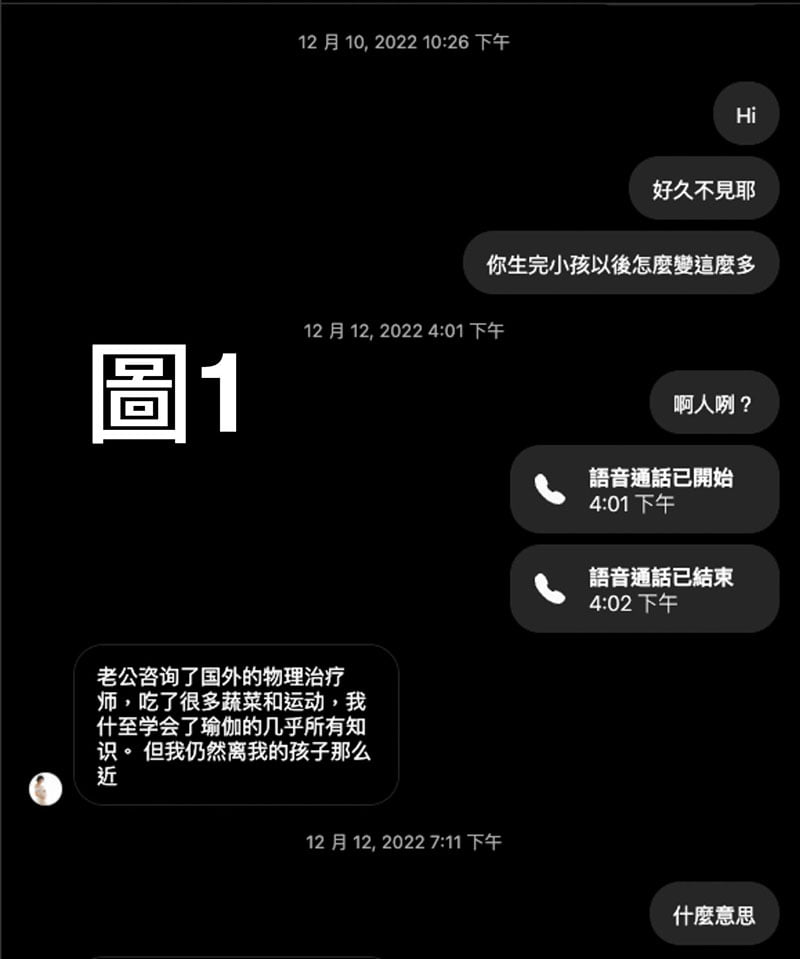Open the sender's profile picture avatar
Image resolution: width=800 pixels, height=959 pixels.
[45, 788]
